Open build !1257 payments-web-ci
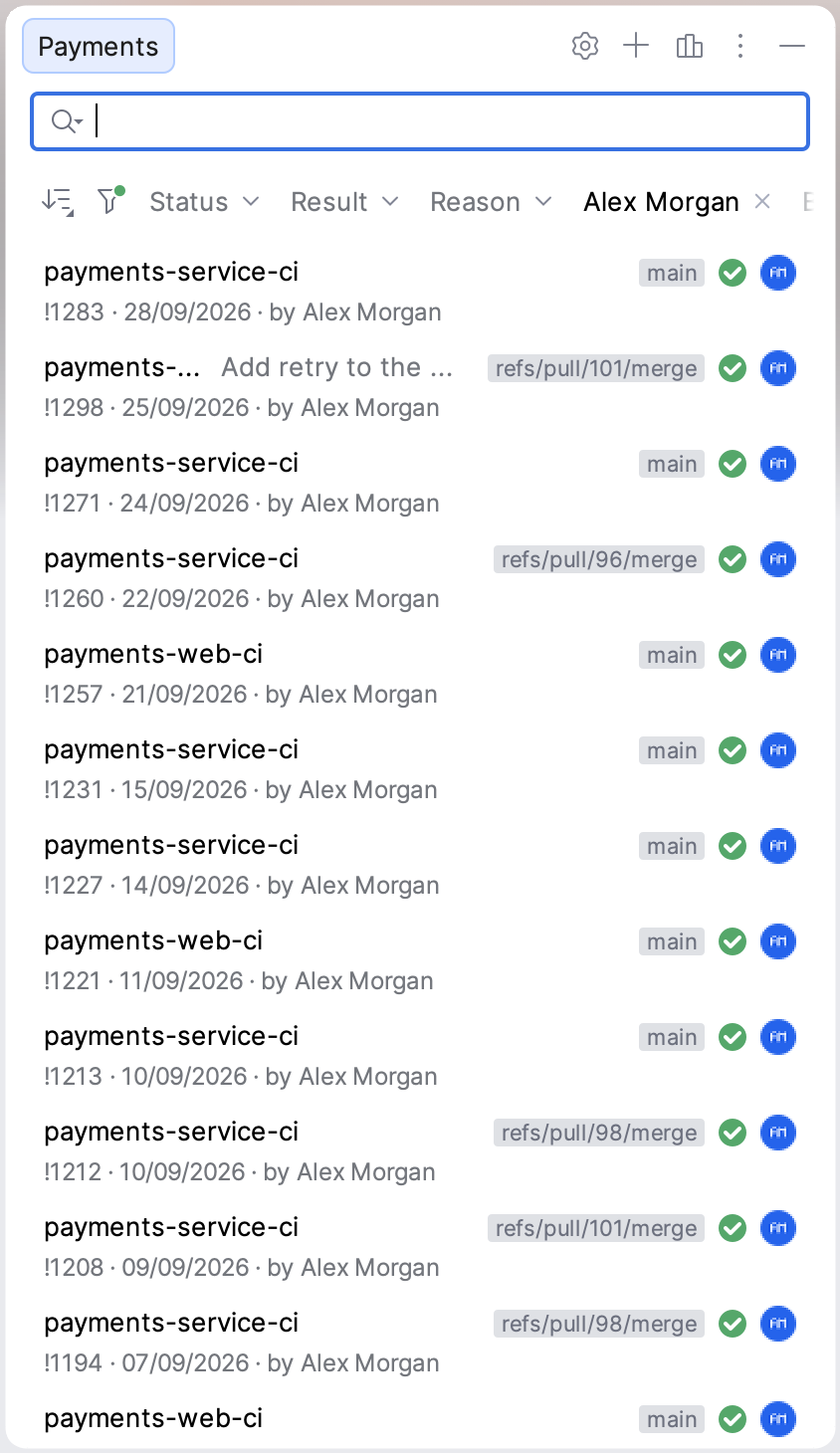The image size is (840, 1453). coord(420,674)
